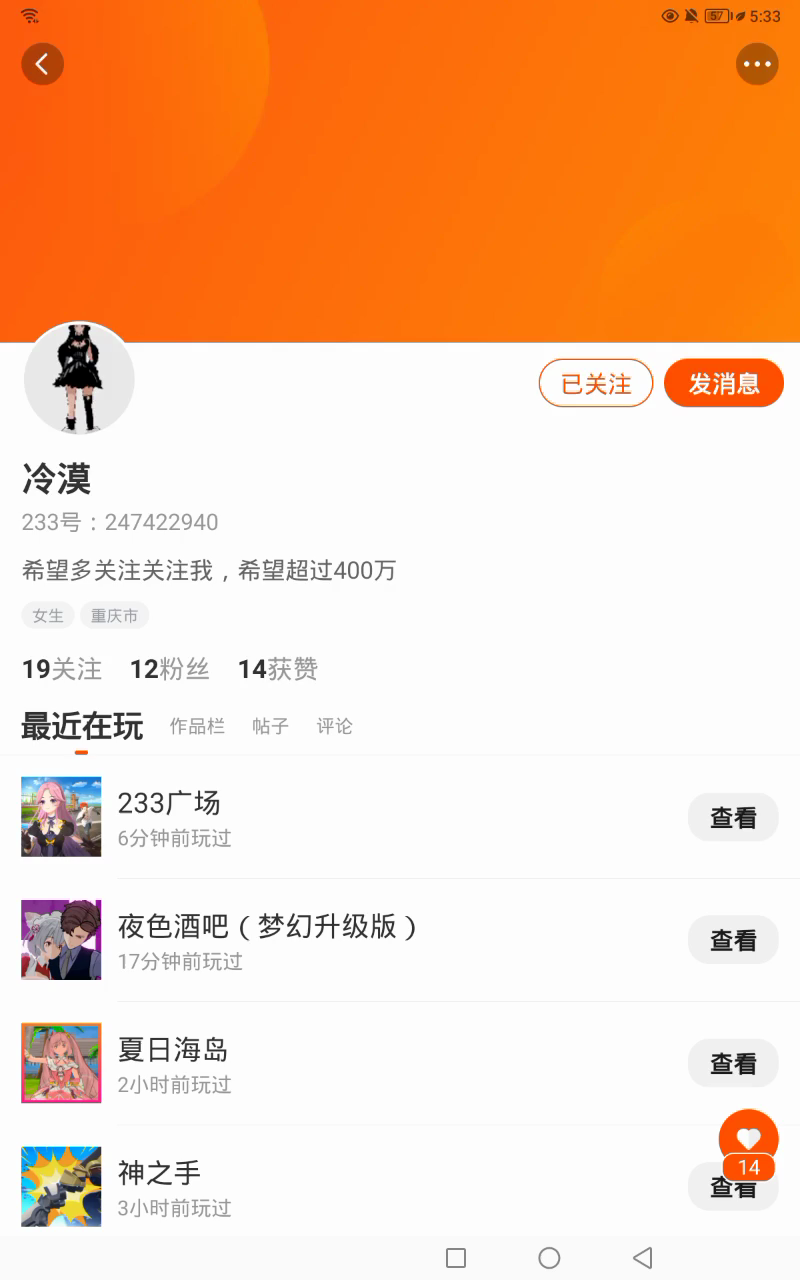Open the 19 关注 following list
Screen dimensions: 800x1280
[62, 669]
